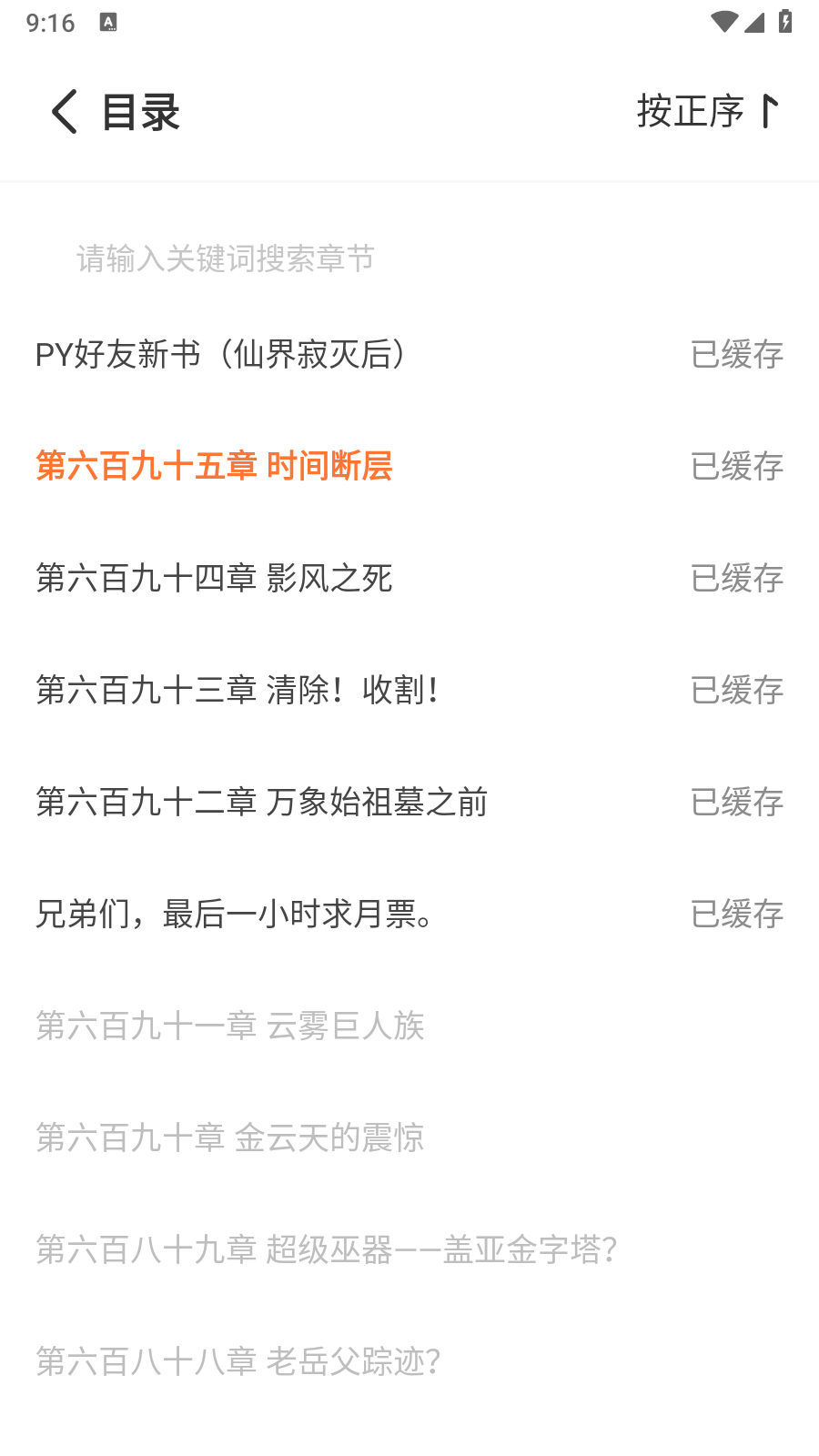Click the cellular signal icon
The height and width of the screenshot is (1456, 819).
[x=755, y=24]
